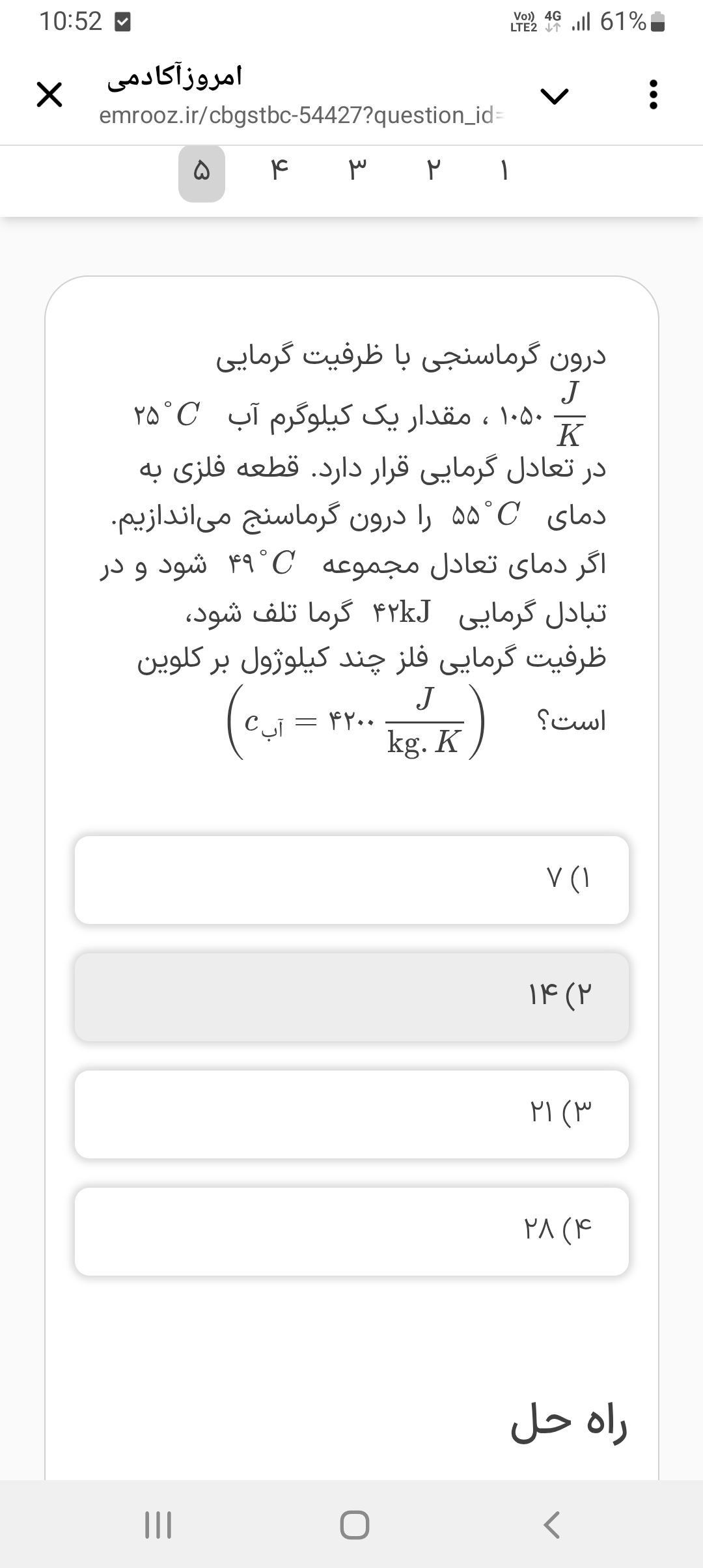Viewport: 703px width, 1568px height.
Task: Select question number ۵
Action: click(202, 173)
